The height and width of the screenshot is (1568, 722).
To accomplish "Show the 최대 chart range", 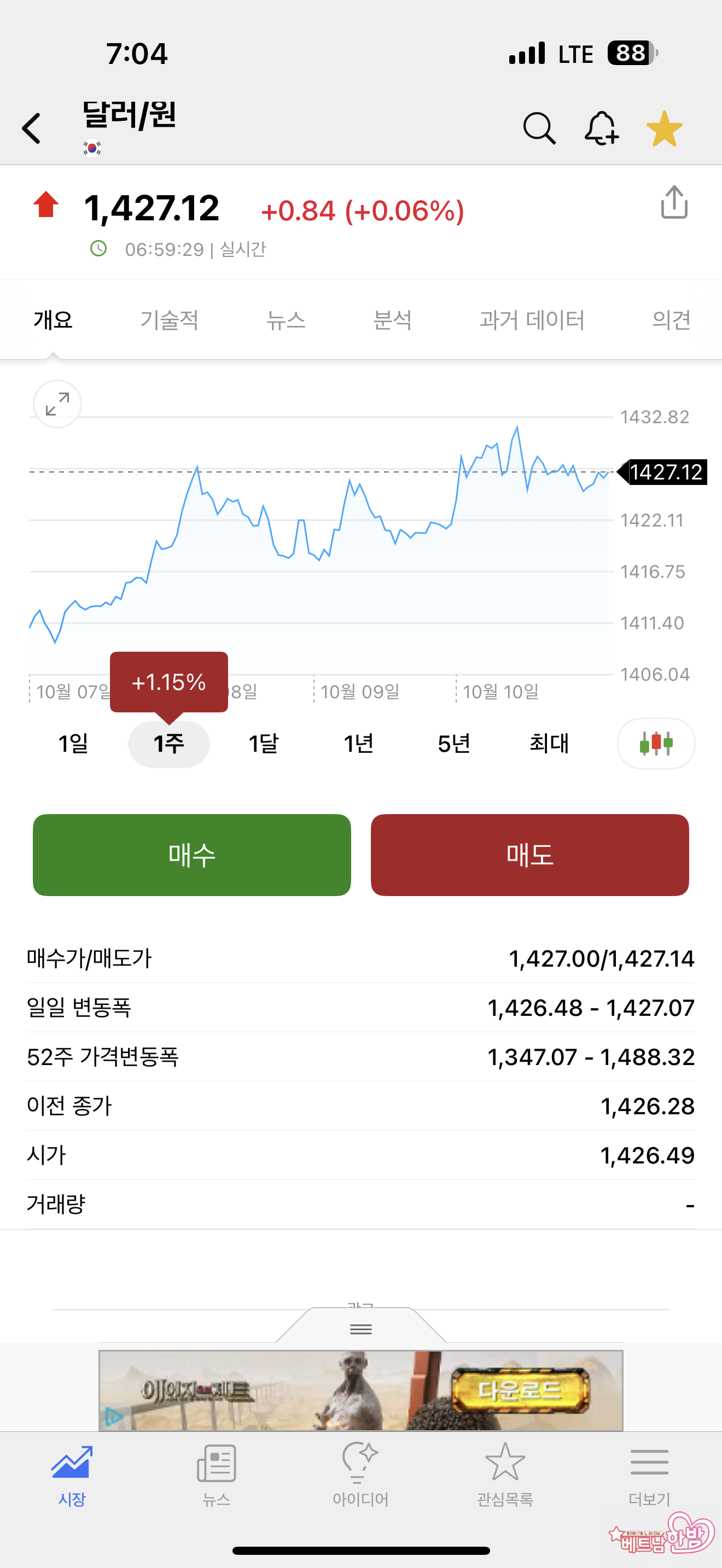I will (x=549, y=744).
